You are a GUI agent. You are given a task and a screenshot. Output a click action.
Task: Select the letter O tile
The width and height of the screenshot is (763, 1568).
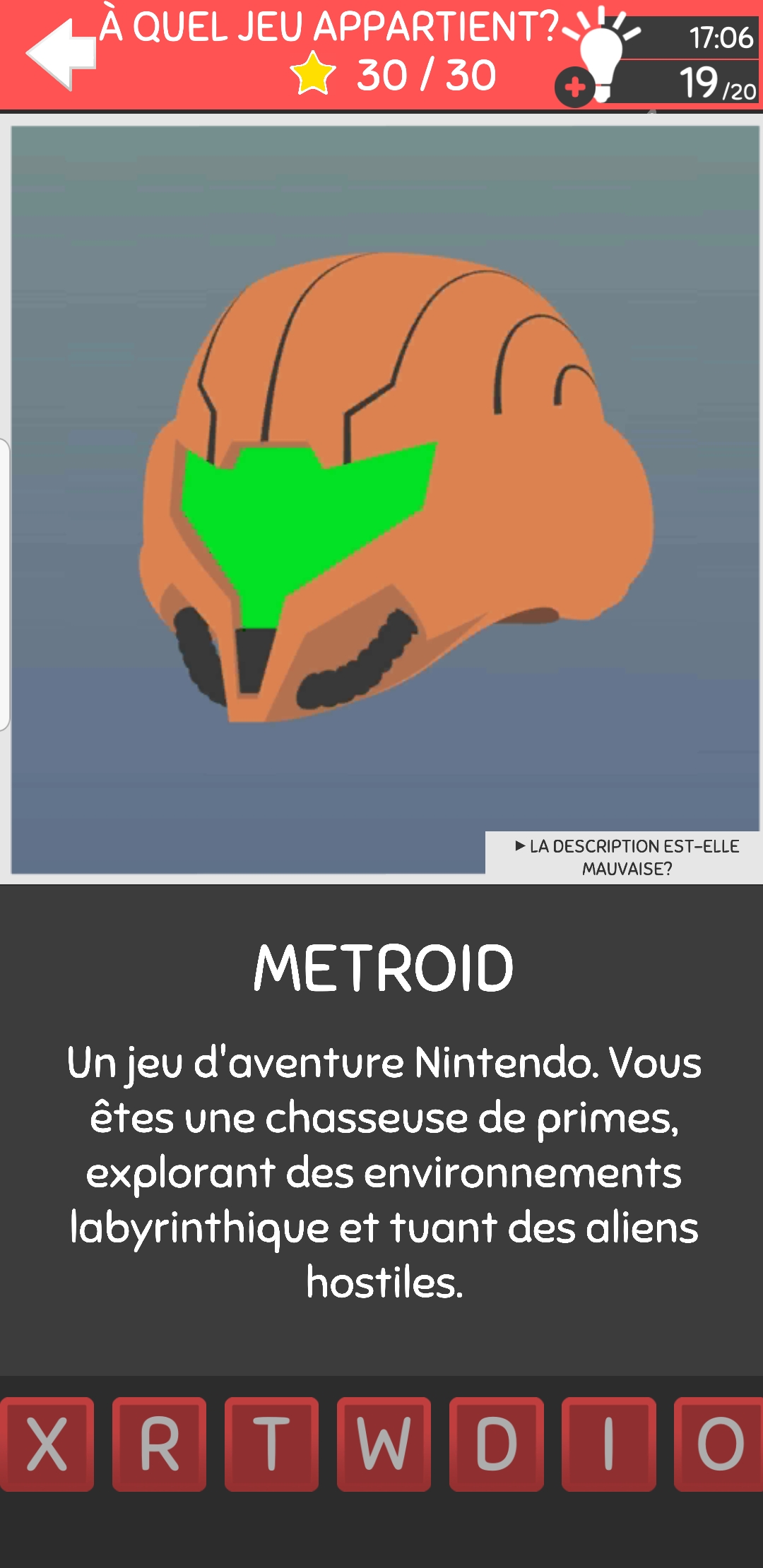pyautogui.click(x=719, y=1444)
